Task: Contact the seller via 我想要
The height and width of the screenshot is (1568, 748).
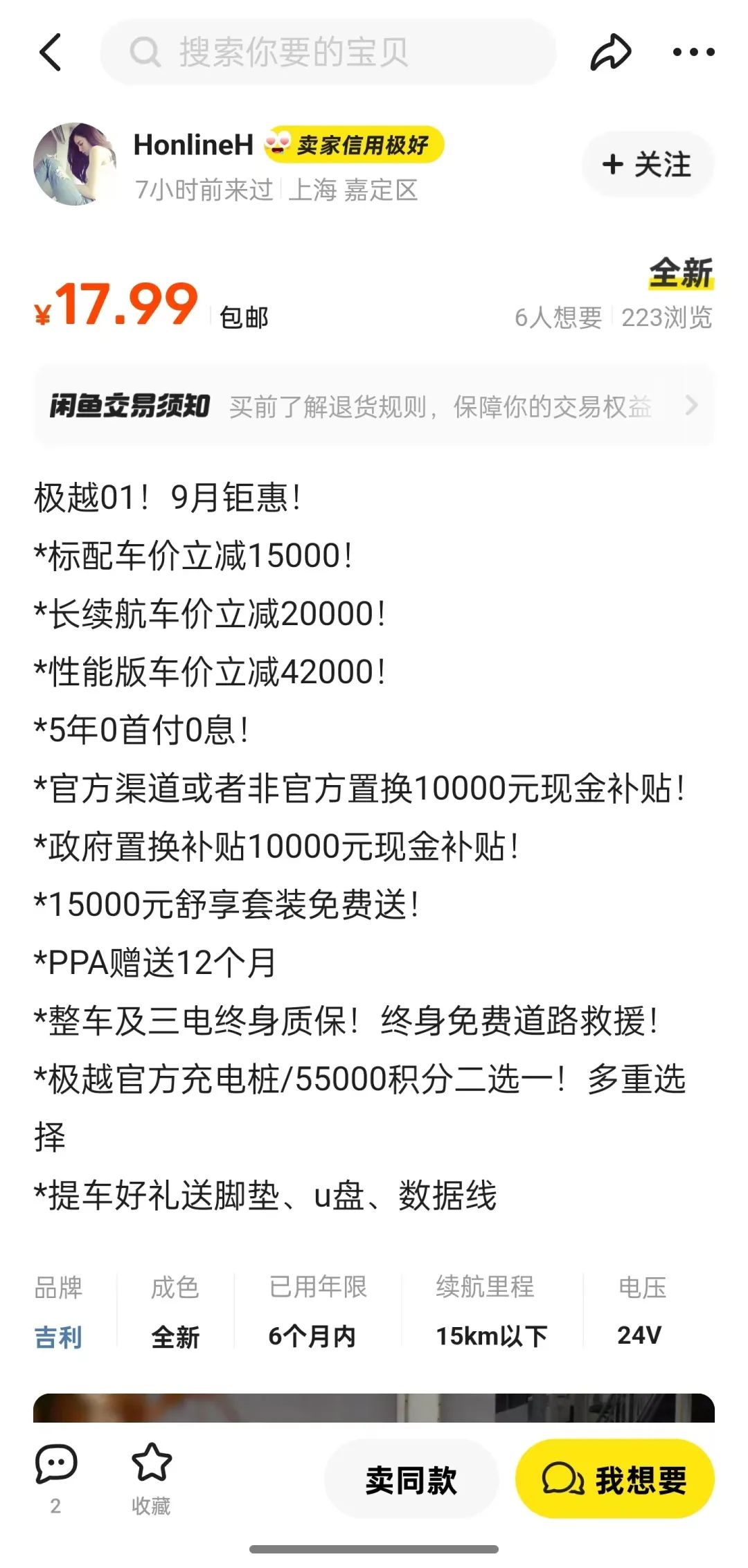Action: (615, 1479)
